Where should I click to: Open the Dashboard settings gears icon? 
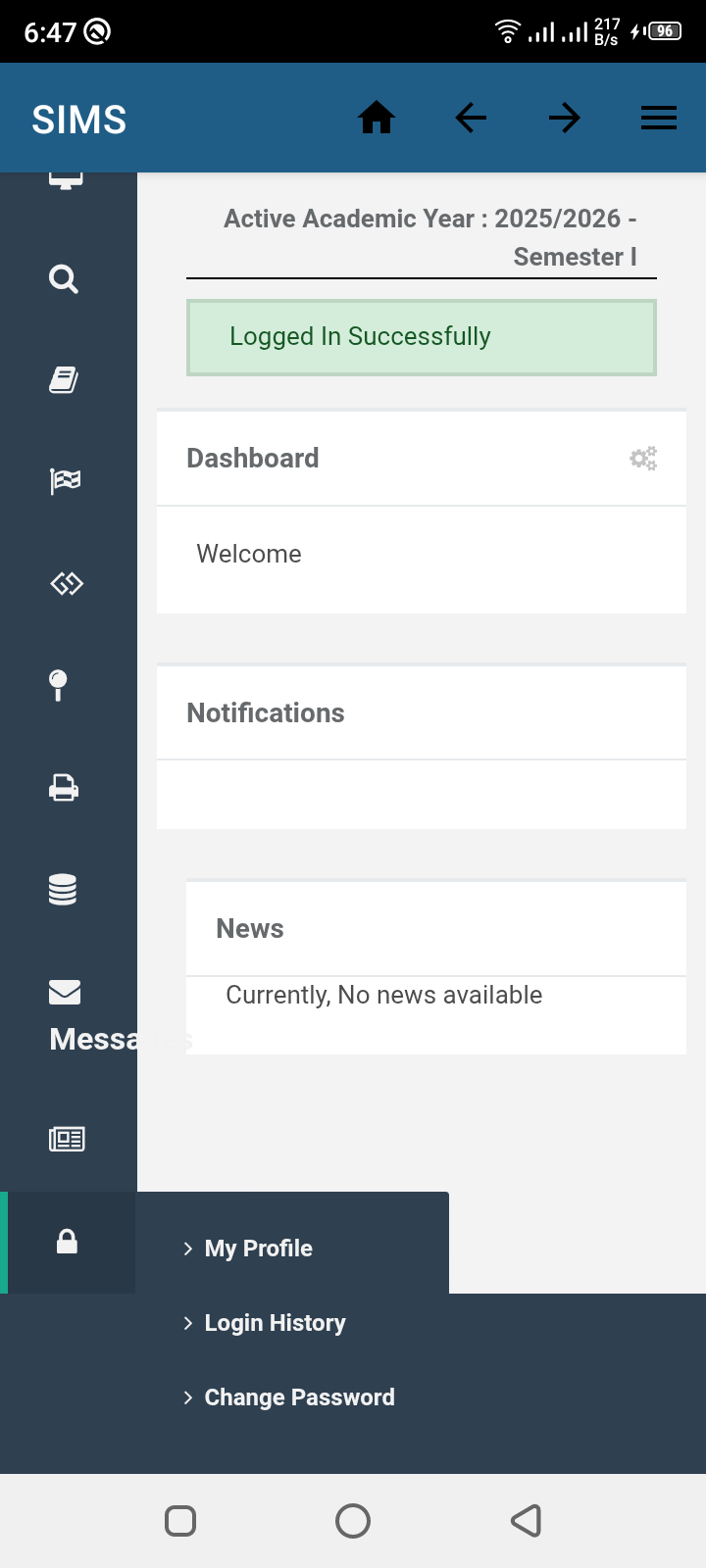coord(642,458)
